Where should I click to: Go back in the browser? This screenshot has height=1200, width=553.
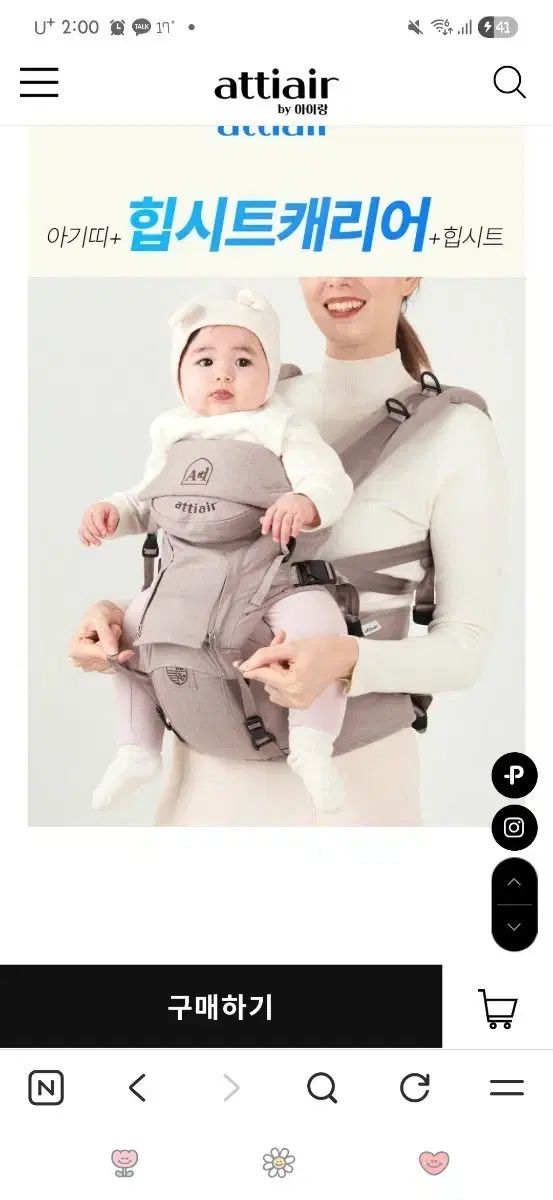138,1088
